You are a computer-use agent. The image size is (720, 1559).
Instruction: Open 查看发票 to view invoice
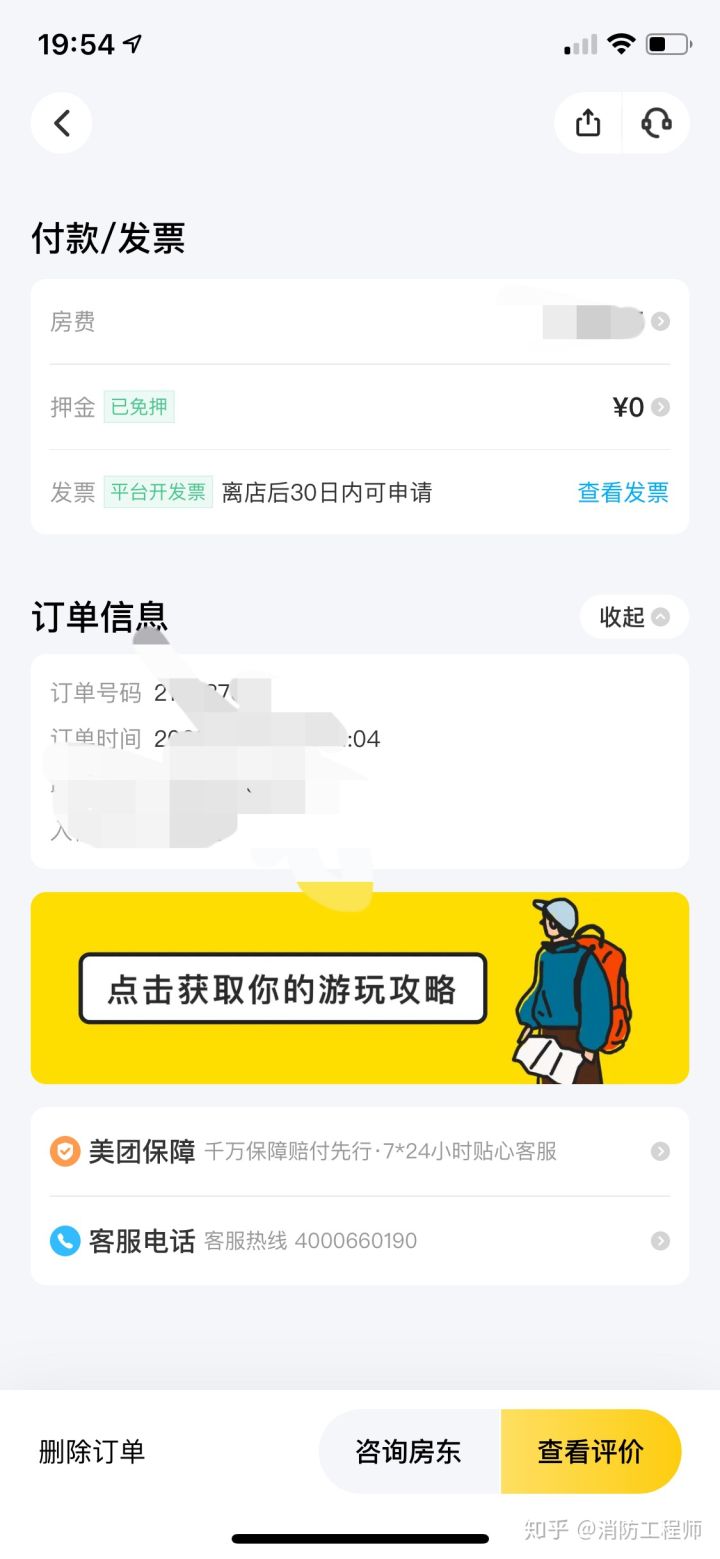pyautogui.click(x=623, y=492)
